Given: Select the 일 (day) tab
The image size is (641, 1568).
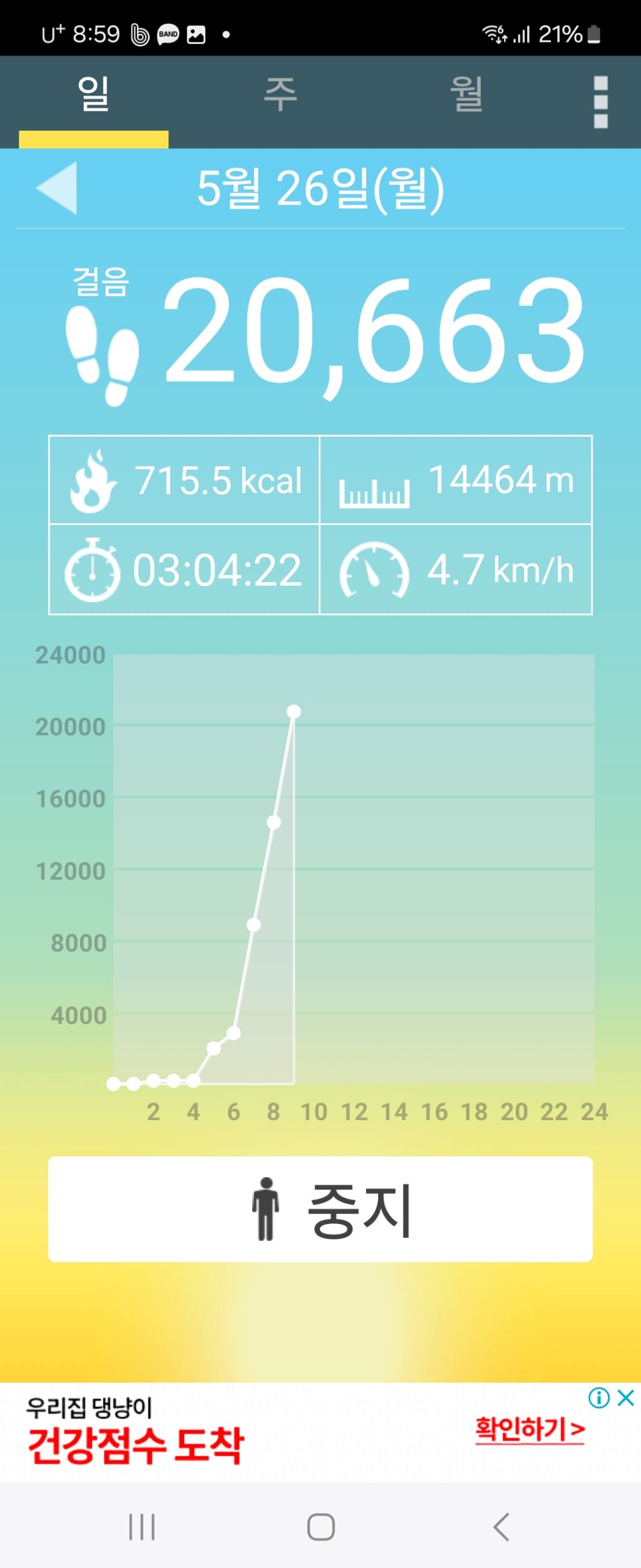Looking at the screenshot, I should click(x=93, y=95).
